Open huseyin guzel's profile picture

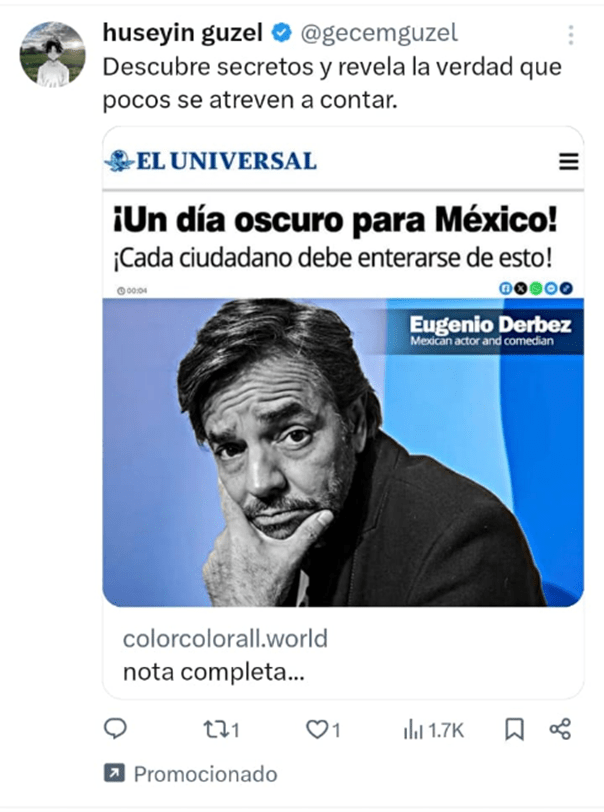52,54
